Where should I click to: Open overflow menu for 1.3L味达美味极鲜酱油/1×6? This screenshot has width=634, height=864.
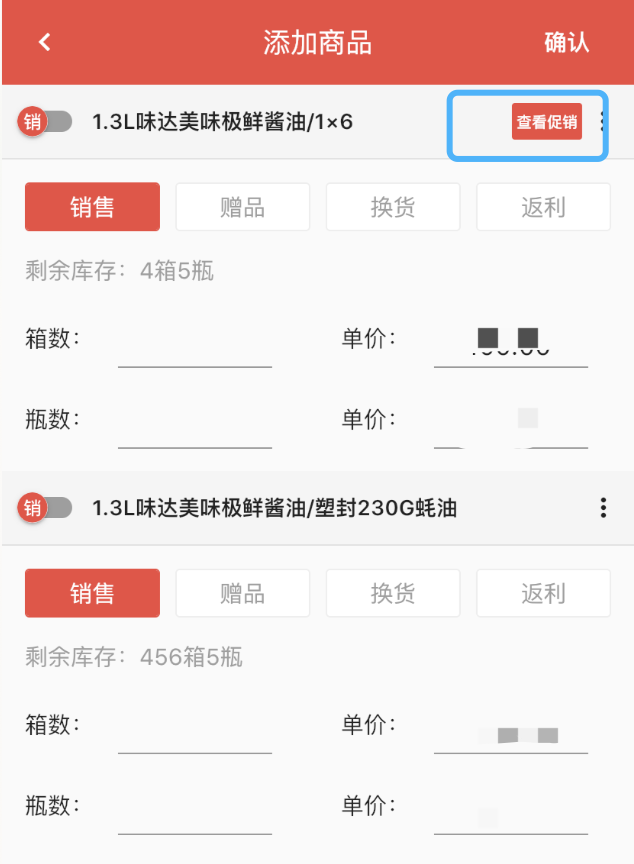[602, 122]
